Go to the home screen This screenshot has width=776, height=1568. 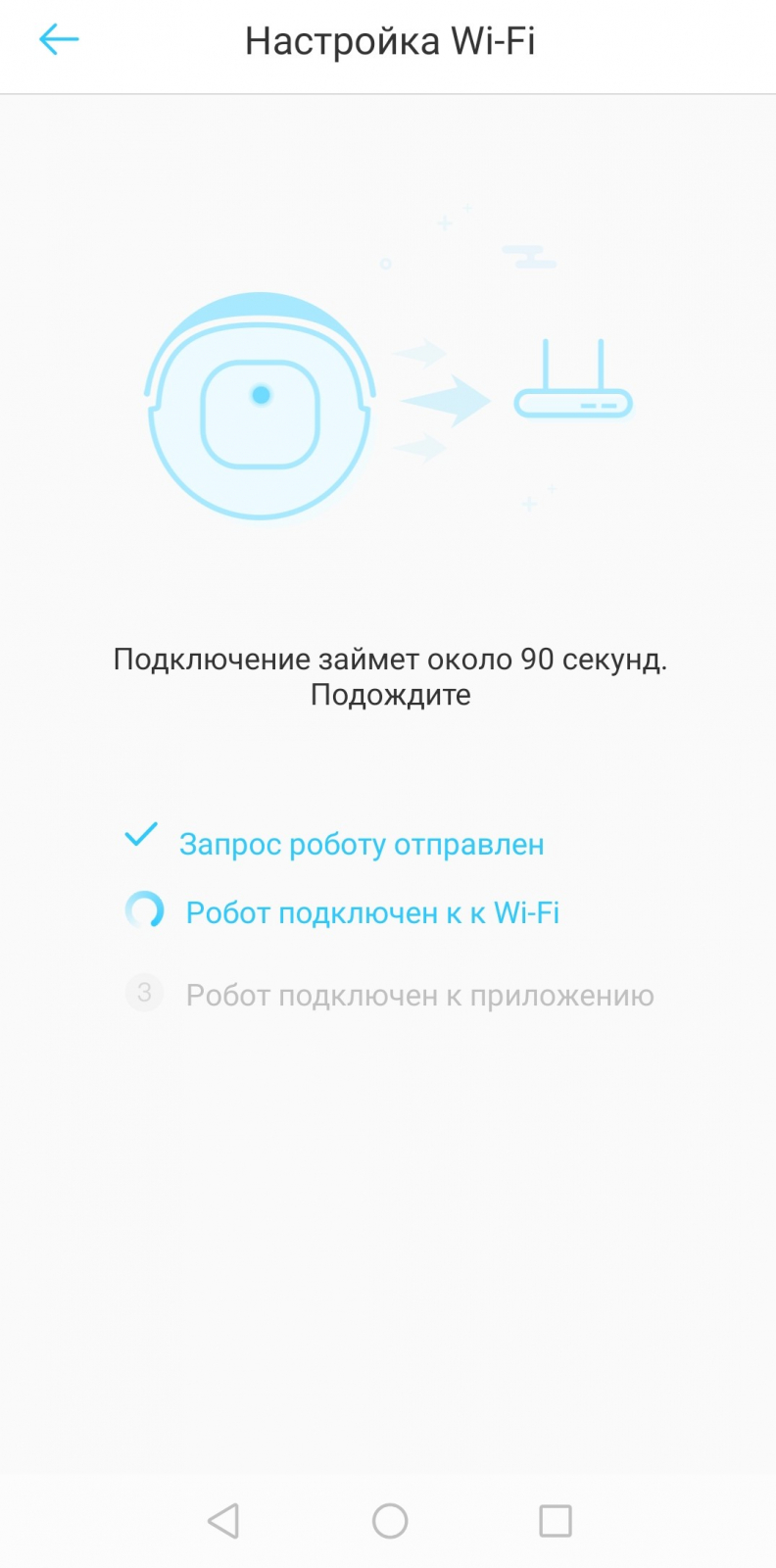(x=390, y=1521)
